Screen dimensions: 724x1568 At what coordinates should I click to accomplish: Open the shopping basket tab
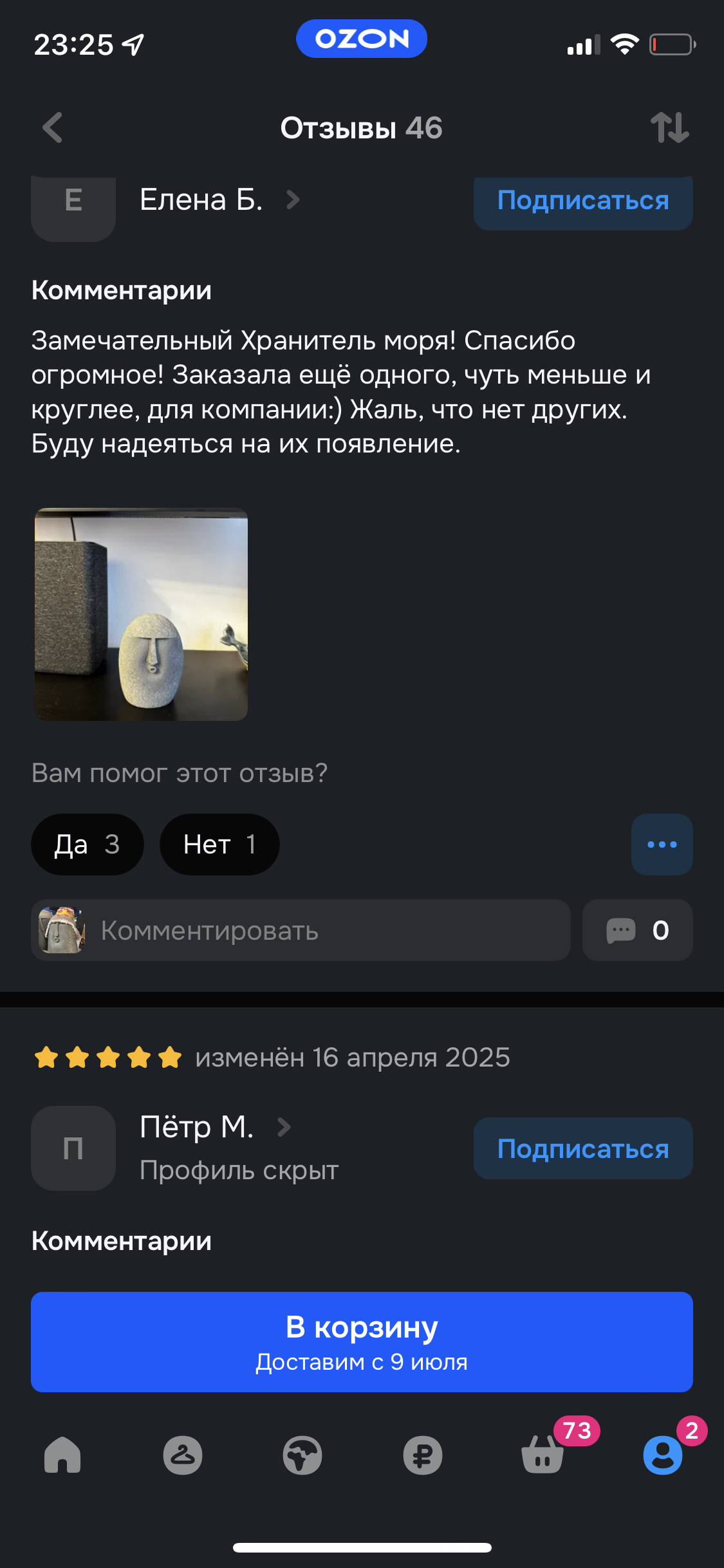click(x=543, y=1455)
